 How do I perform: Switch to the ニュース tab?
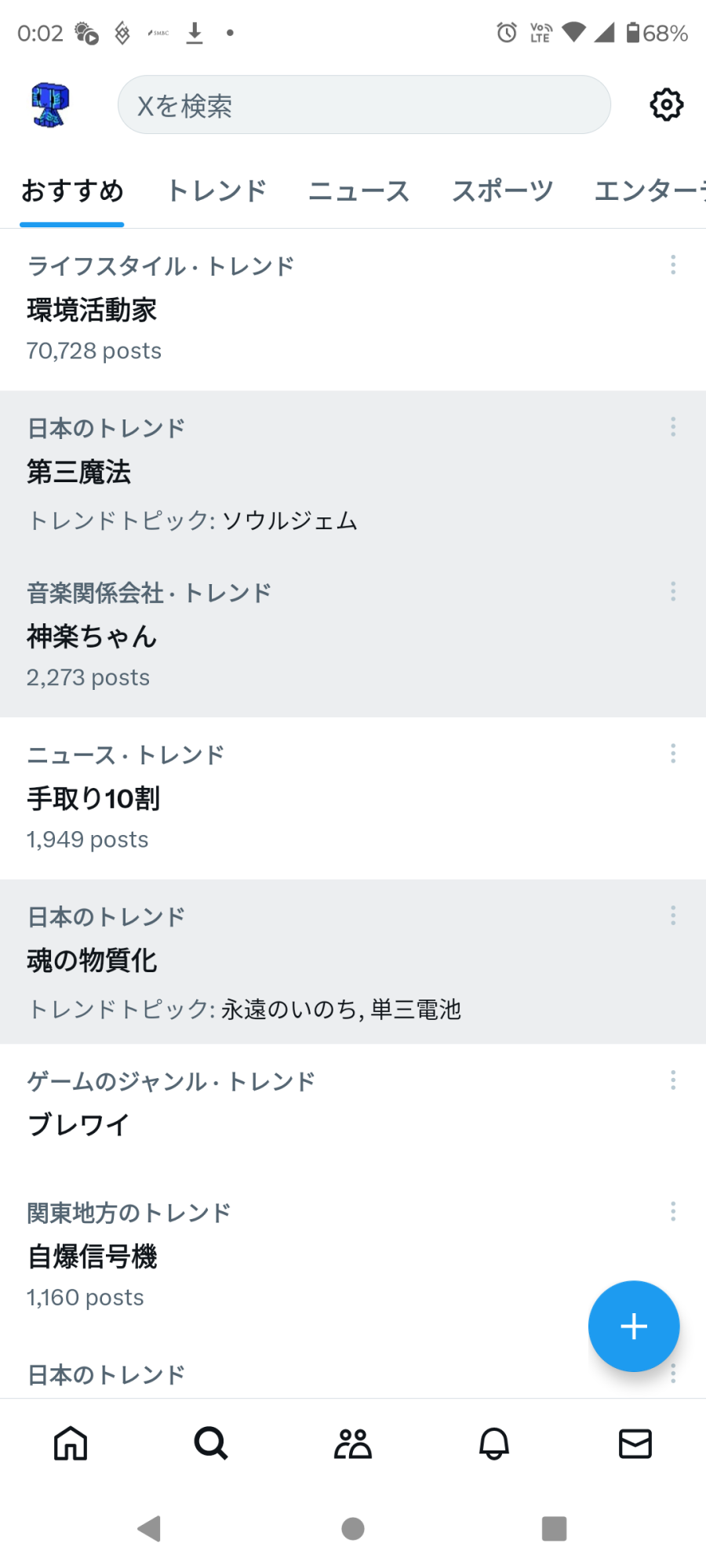pyautogui.click(x=358, y=191)
